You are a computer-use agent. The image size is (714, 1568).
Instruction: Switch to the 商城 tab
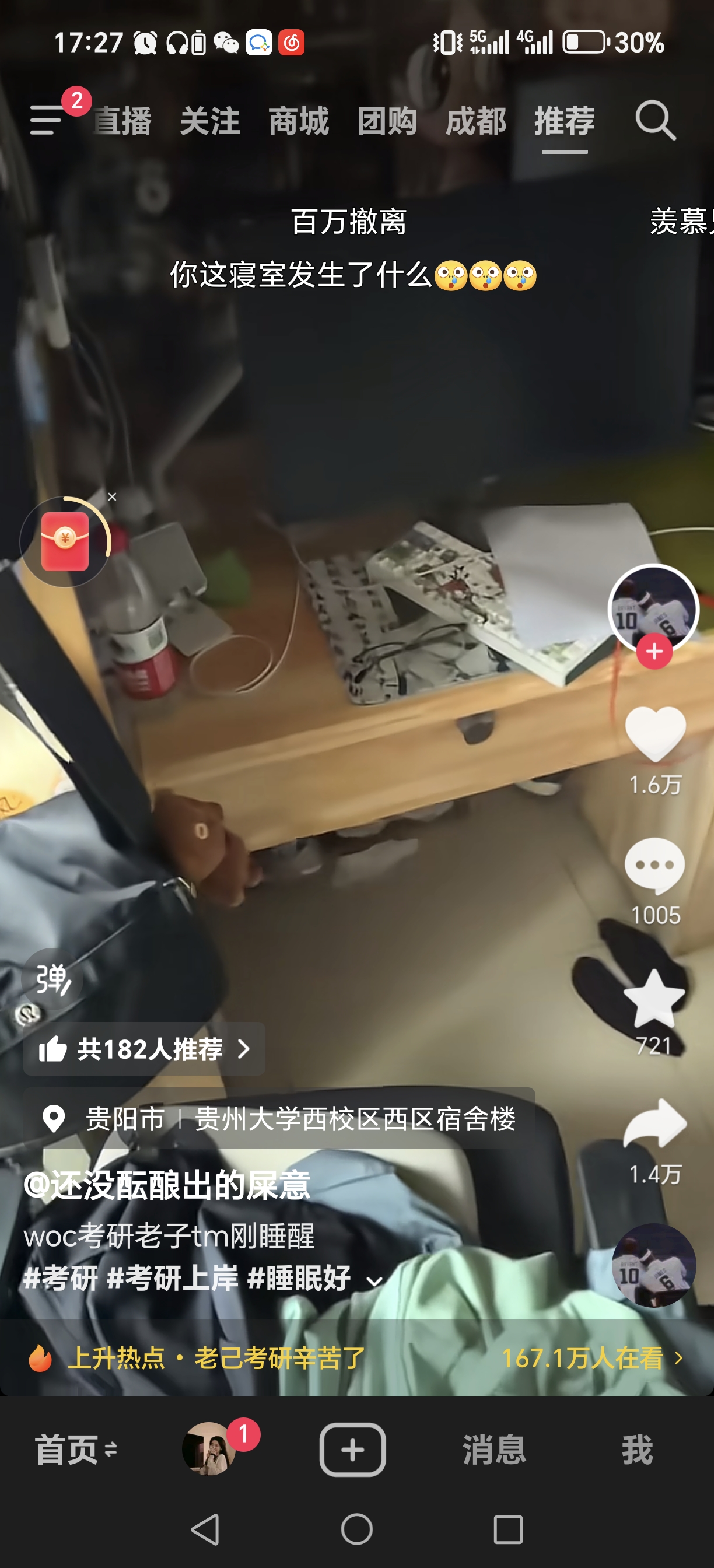tap(298, 121)
